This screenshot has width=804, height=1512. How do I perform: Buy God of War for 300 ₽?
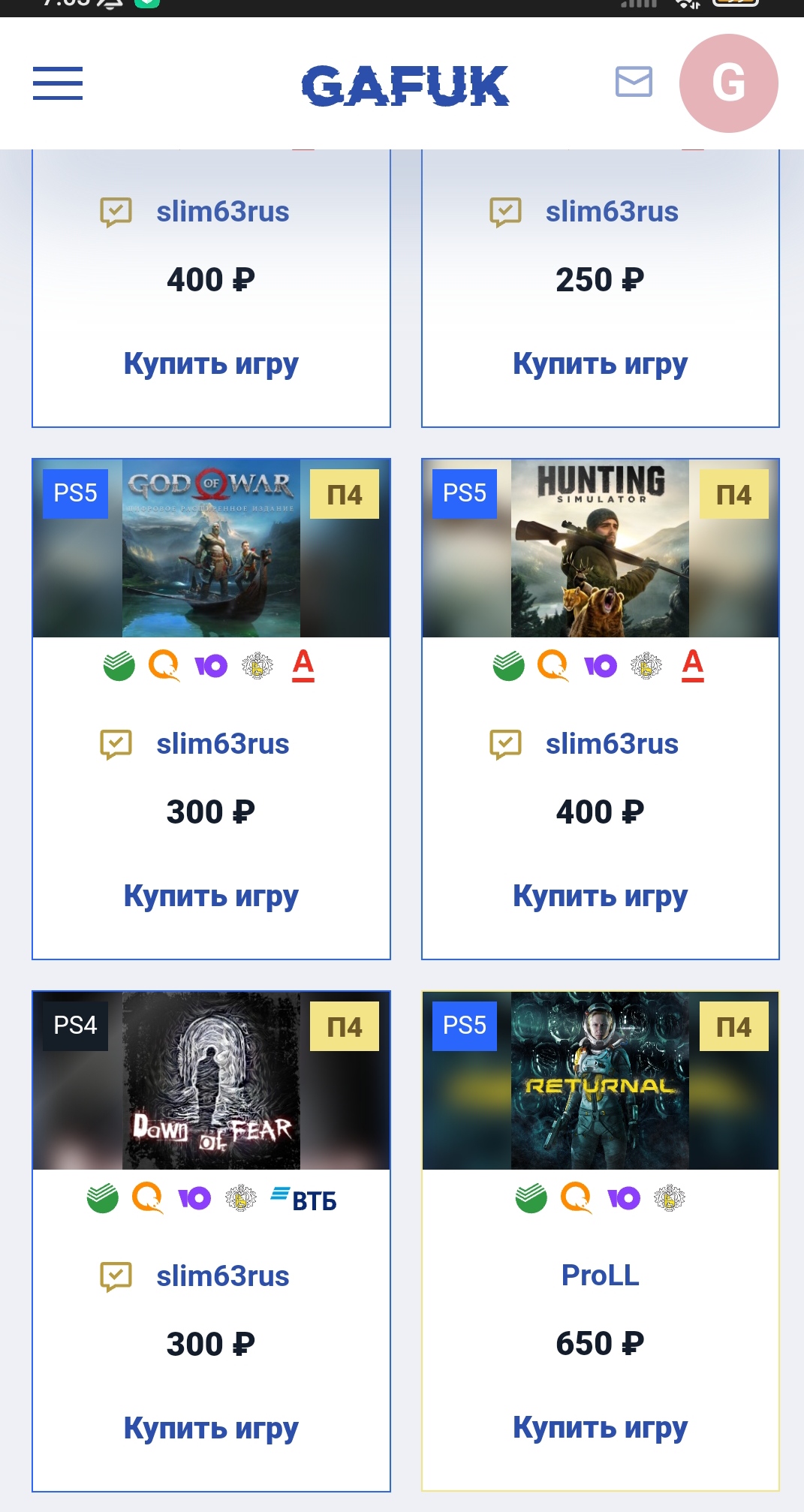point(211,896)
